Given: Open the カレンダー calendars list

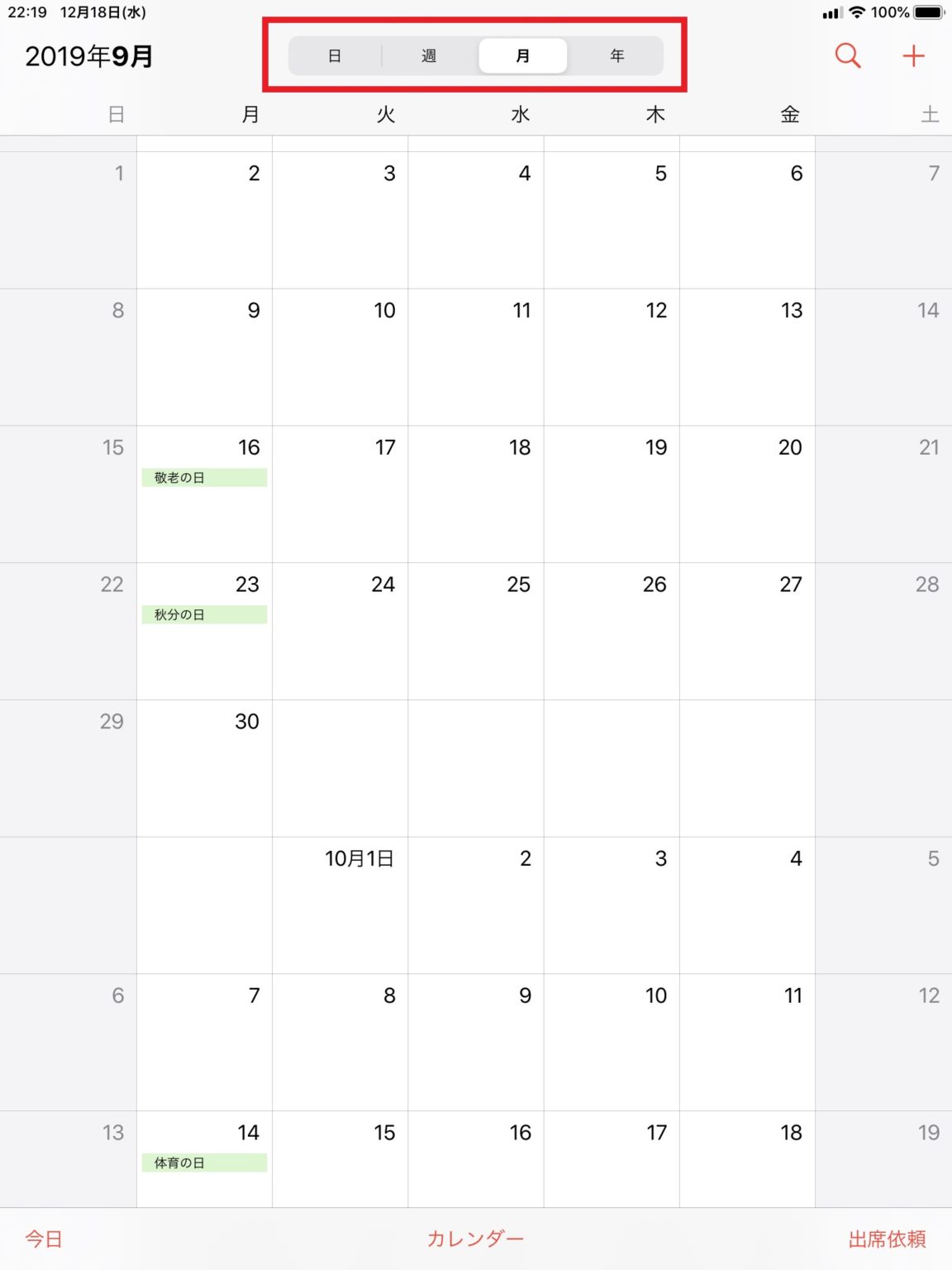Looking at the screenshot, I should click(x=475, y=1239).
